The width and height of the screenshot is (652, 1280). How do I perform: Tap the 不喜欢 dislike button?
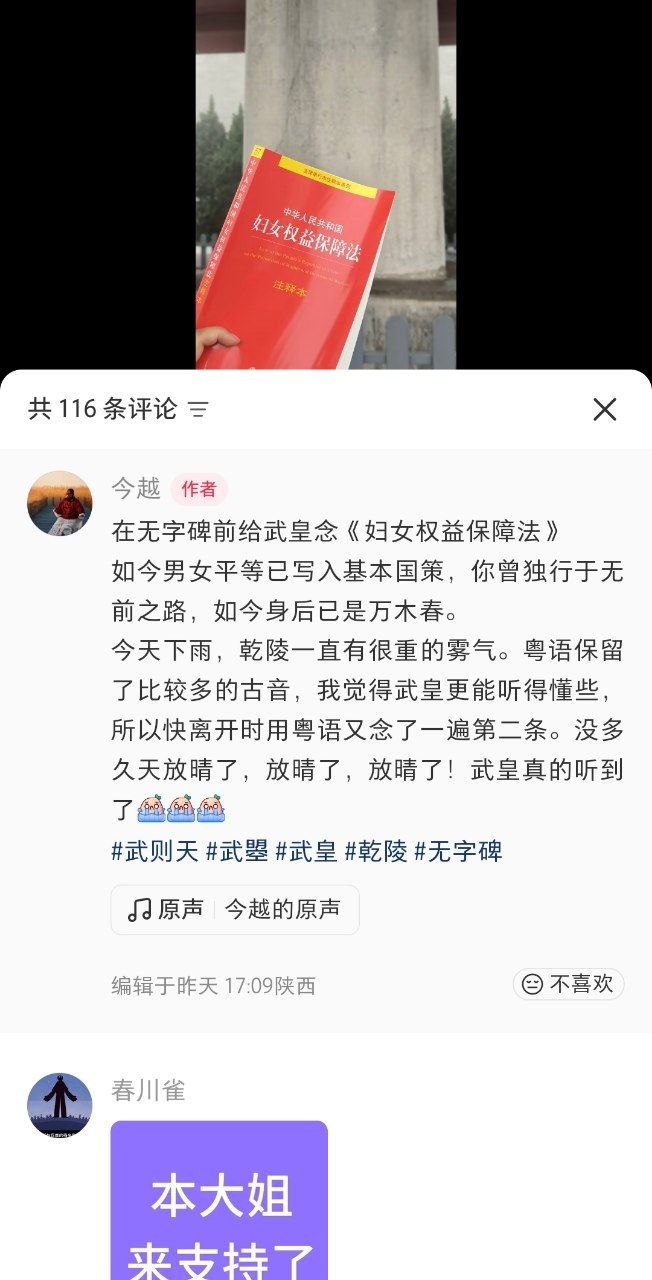coord(569,984)
